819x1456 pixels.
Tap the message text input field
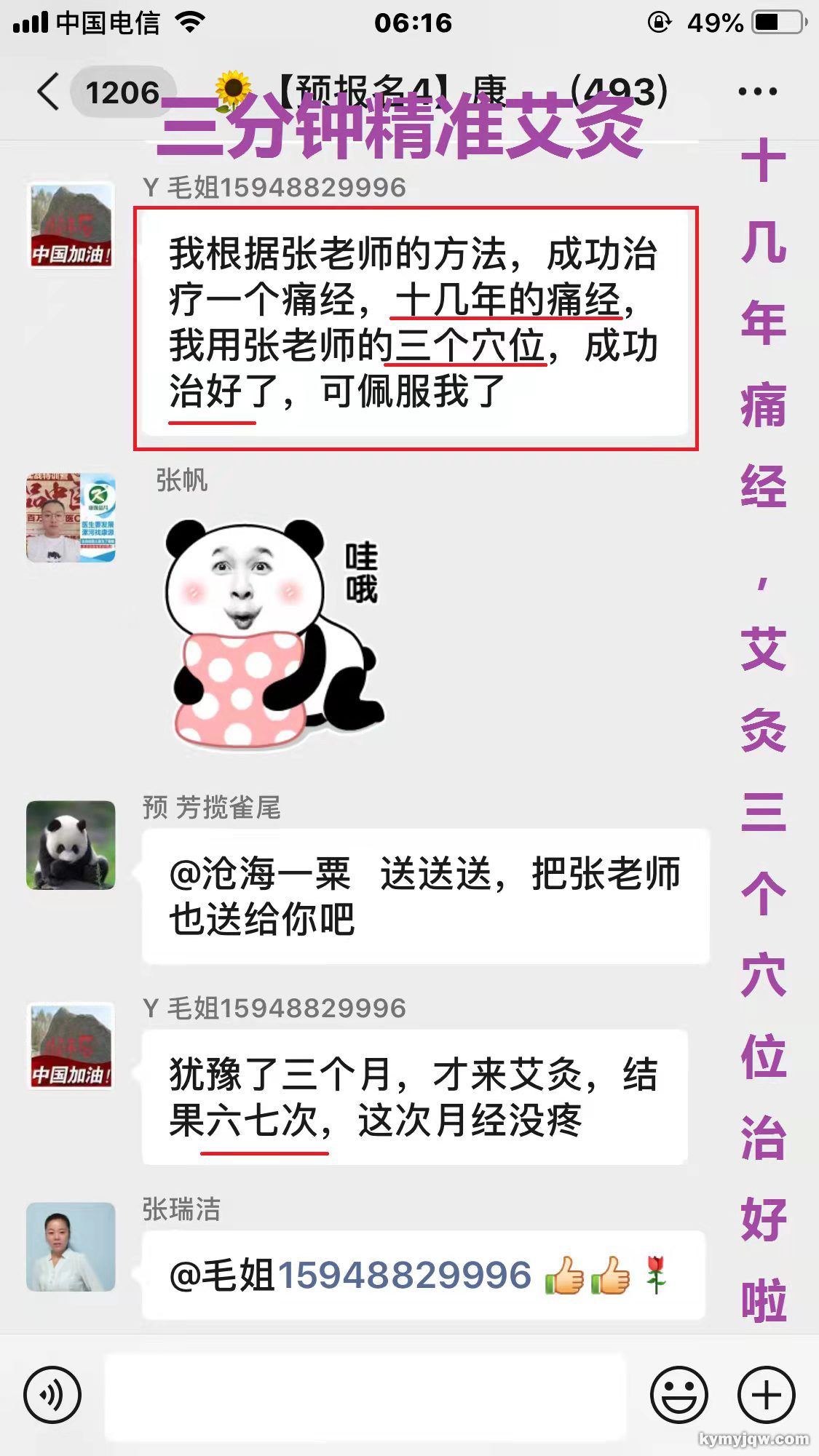point(364,1396)
